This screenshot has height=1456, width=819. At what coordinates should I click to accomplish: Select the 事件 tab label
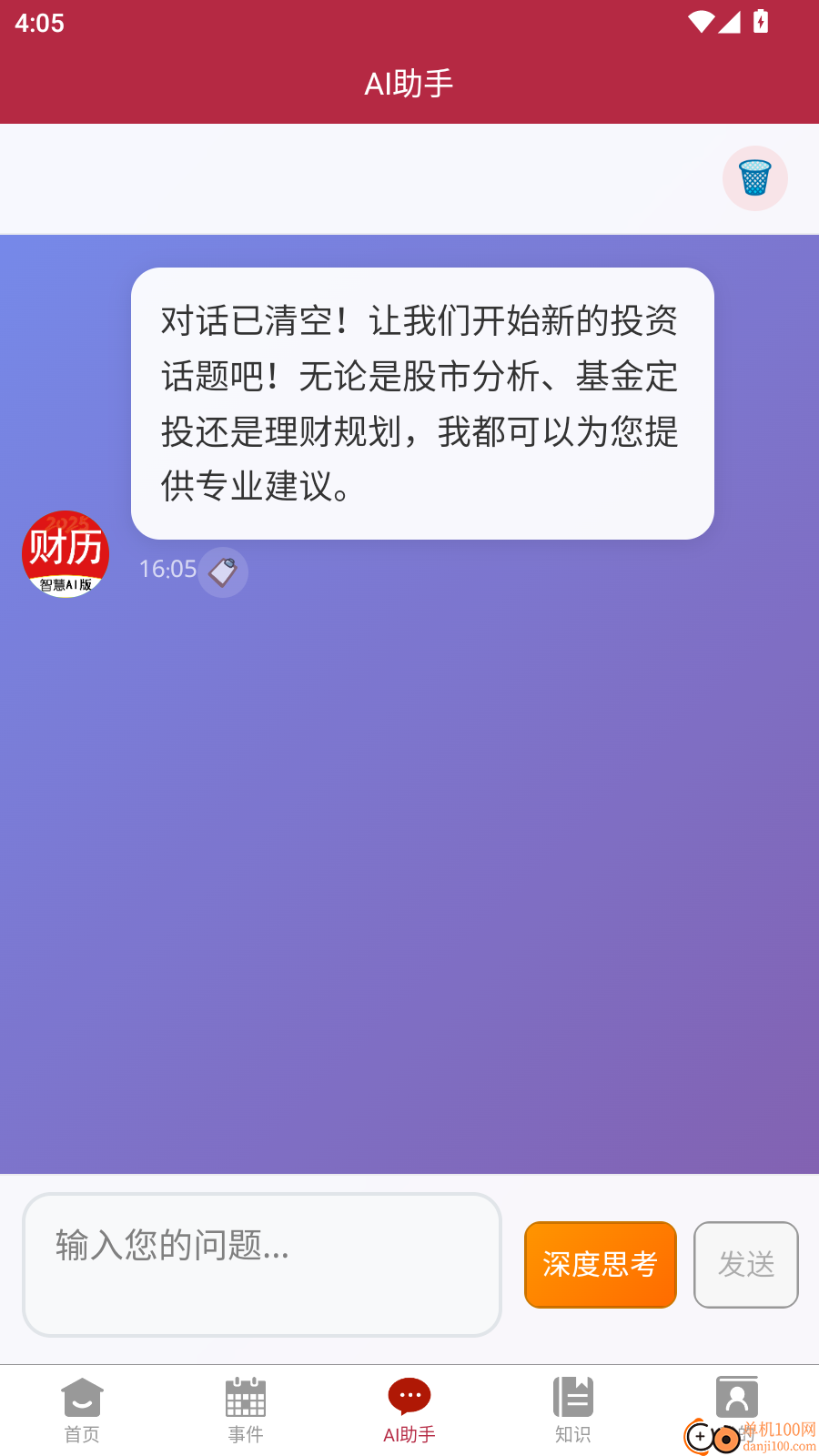[246, 1433]
